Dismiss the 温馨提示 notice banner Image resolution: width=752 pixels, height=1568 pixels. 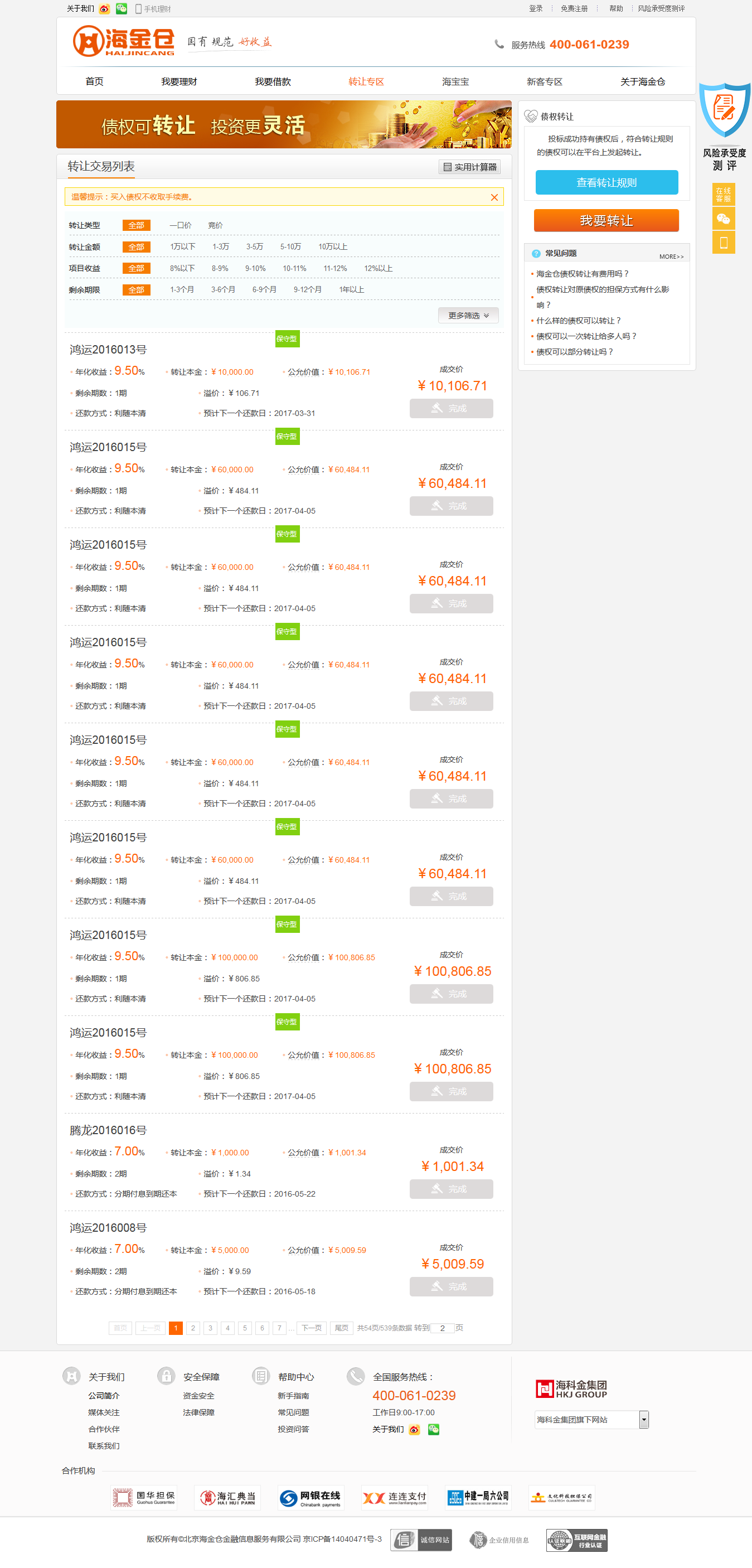click(x=494, y=197)
